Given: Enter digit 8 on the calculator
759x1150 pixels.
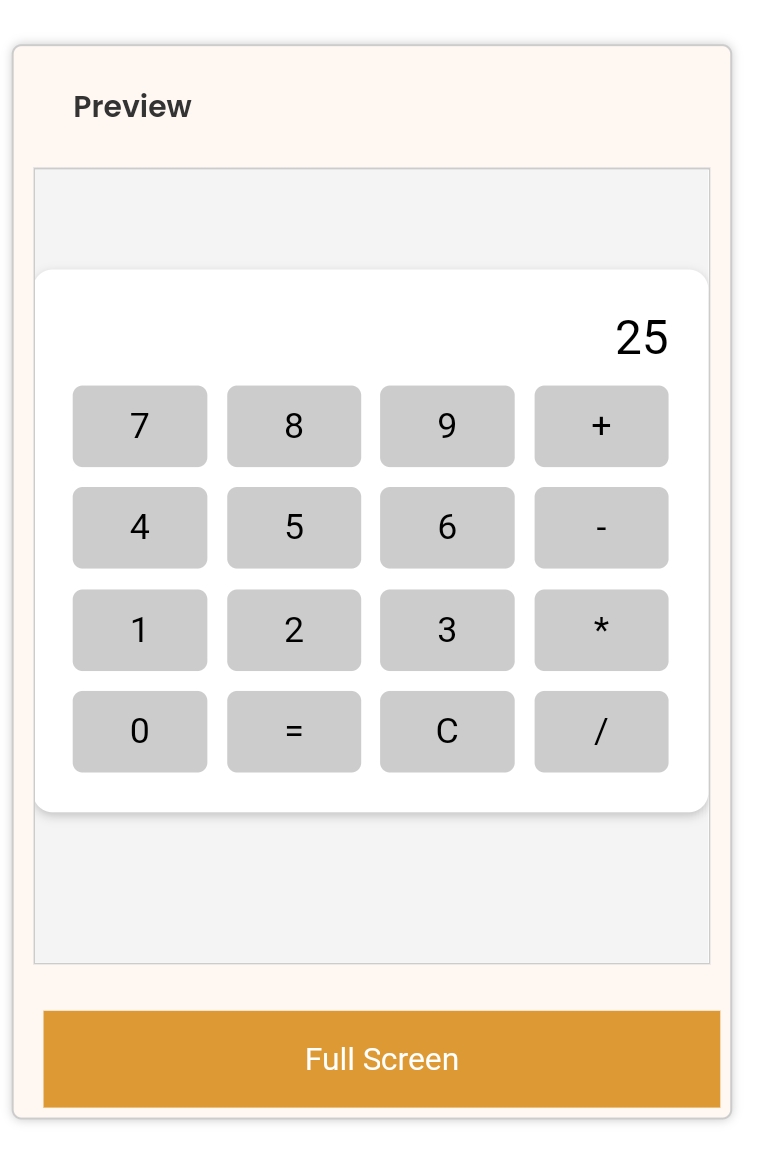Looking at the screenshot, I should point(294,426).
